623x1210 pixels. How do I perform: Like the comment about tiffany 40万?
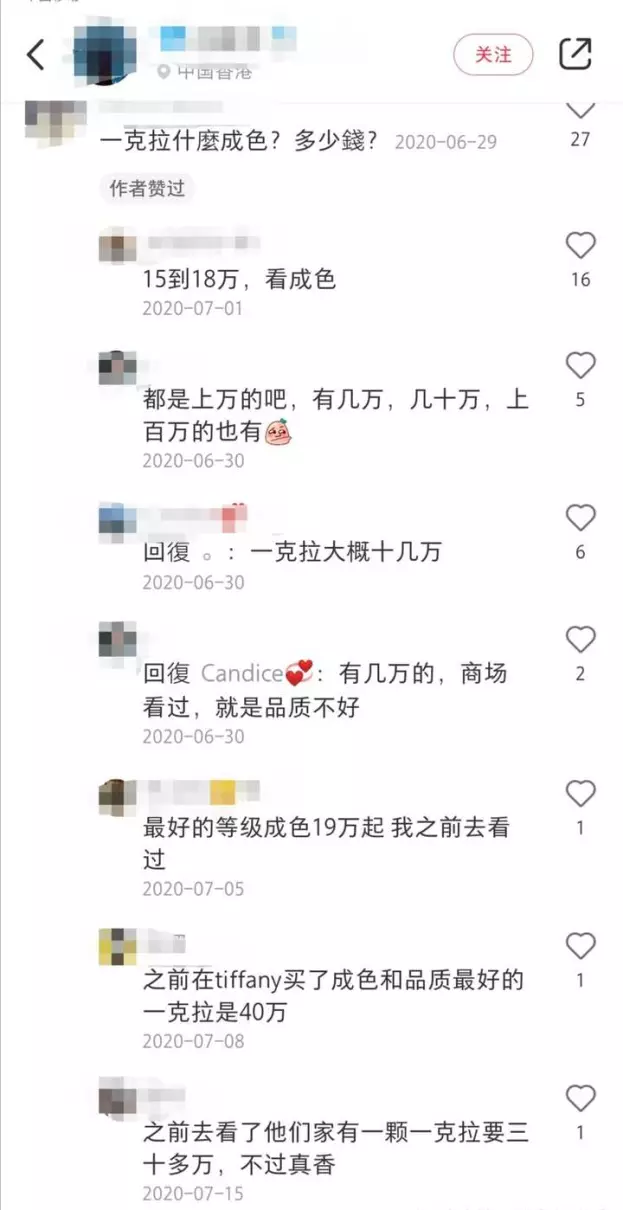(581, 945)
